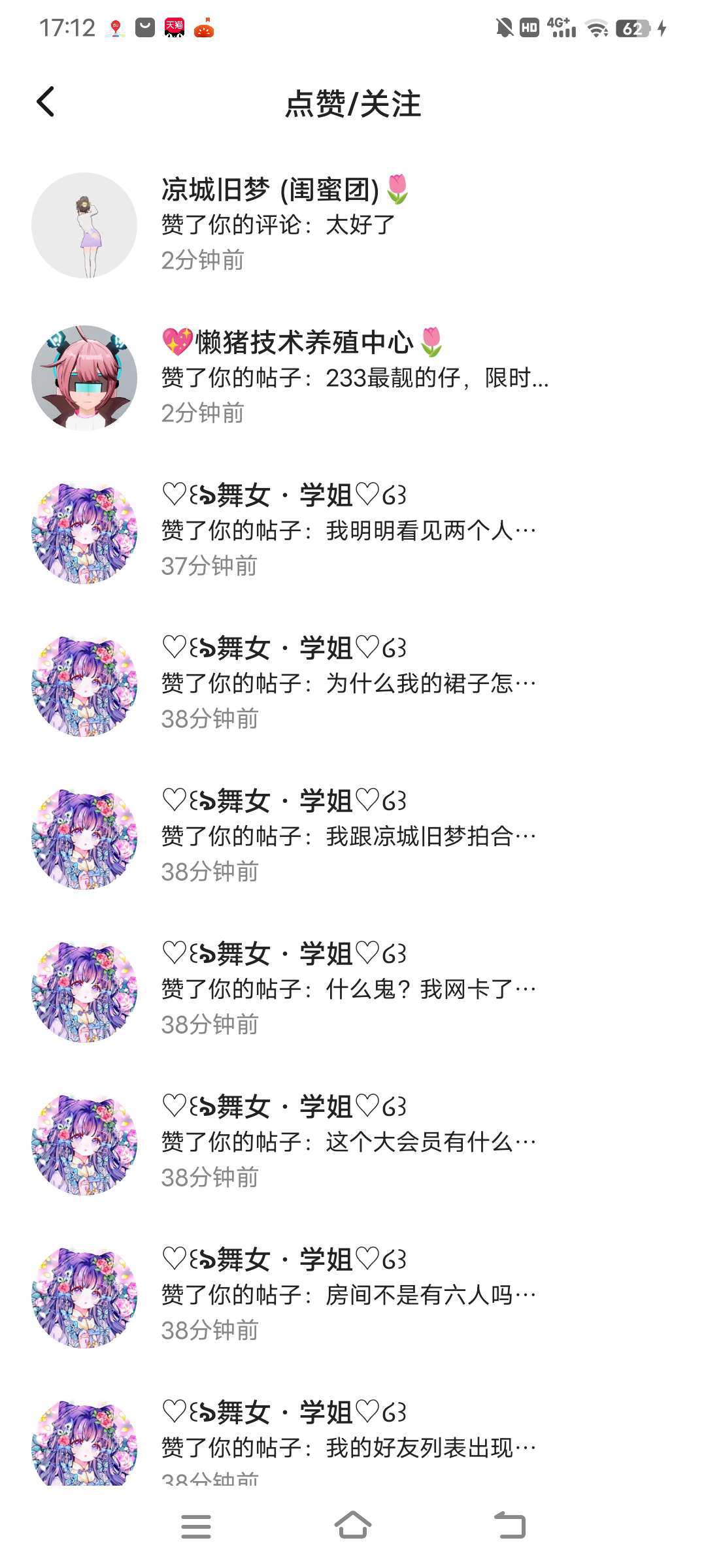706x1568 pixels.
Task: View 懒猪技术养殖中心's profile avatar
Action: click(84, 378)
